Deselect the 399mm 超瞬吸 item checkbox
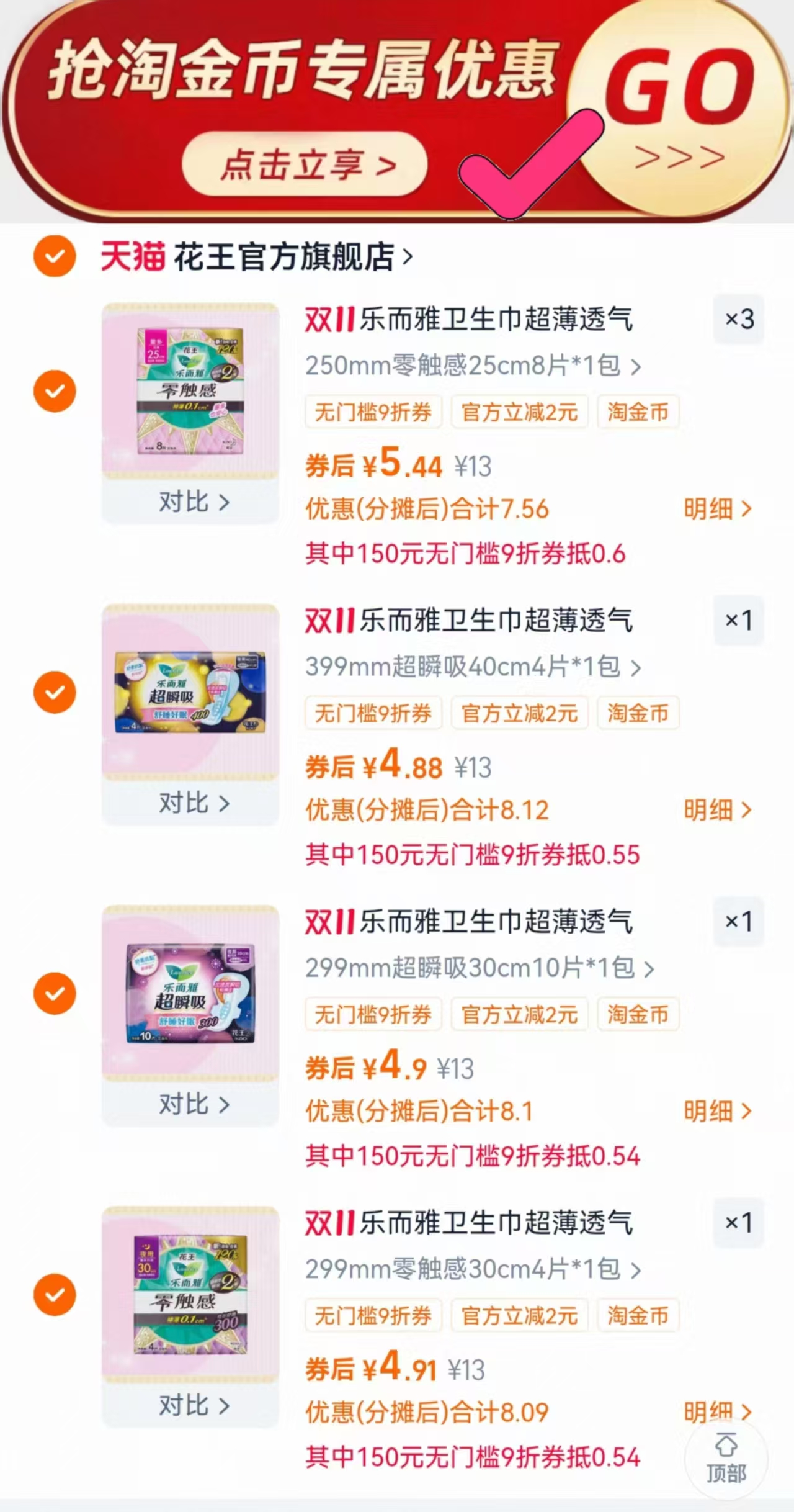 click(55, 691)
